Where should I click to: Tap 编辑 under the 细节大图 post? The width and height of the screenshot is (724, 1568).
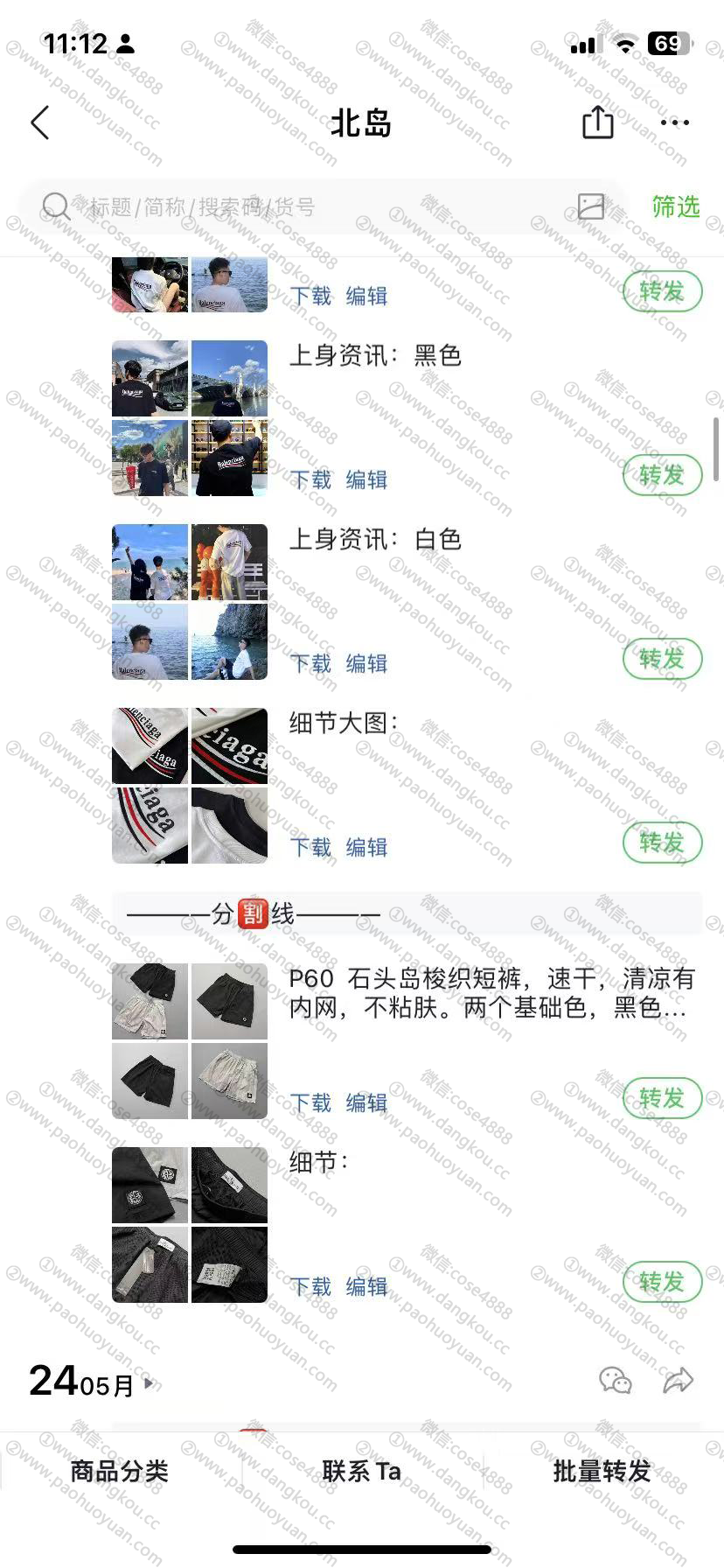click(366, 847)
